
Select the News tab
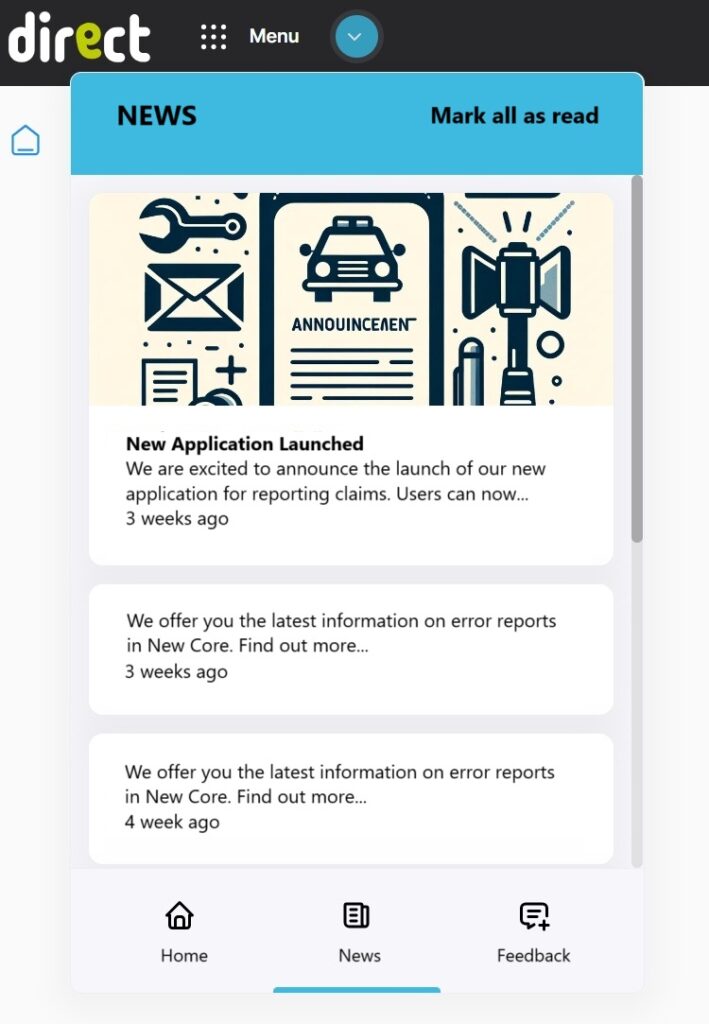tap(358, 932)
